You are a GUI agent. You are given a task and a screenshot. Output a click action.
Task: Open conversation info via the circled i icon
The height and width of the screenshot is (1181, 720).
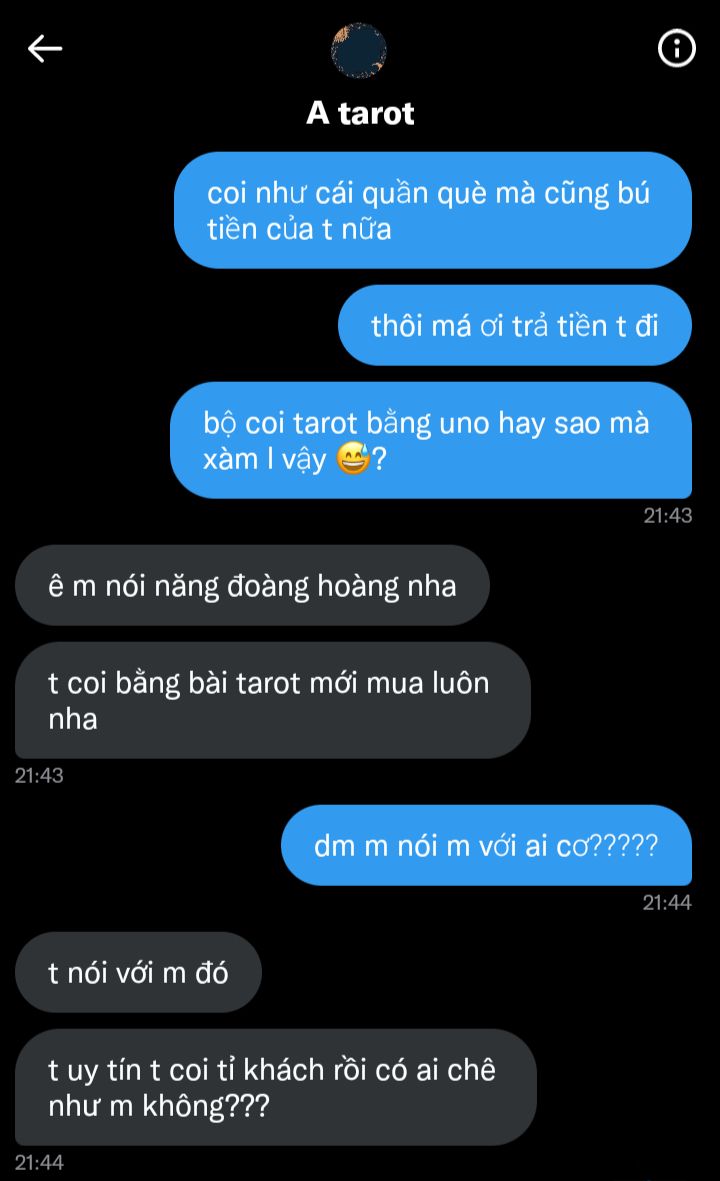(677, 48)
